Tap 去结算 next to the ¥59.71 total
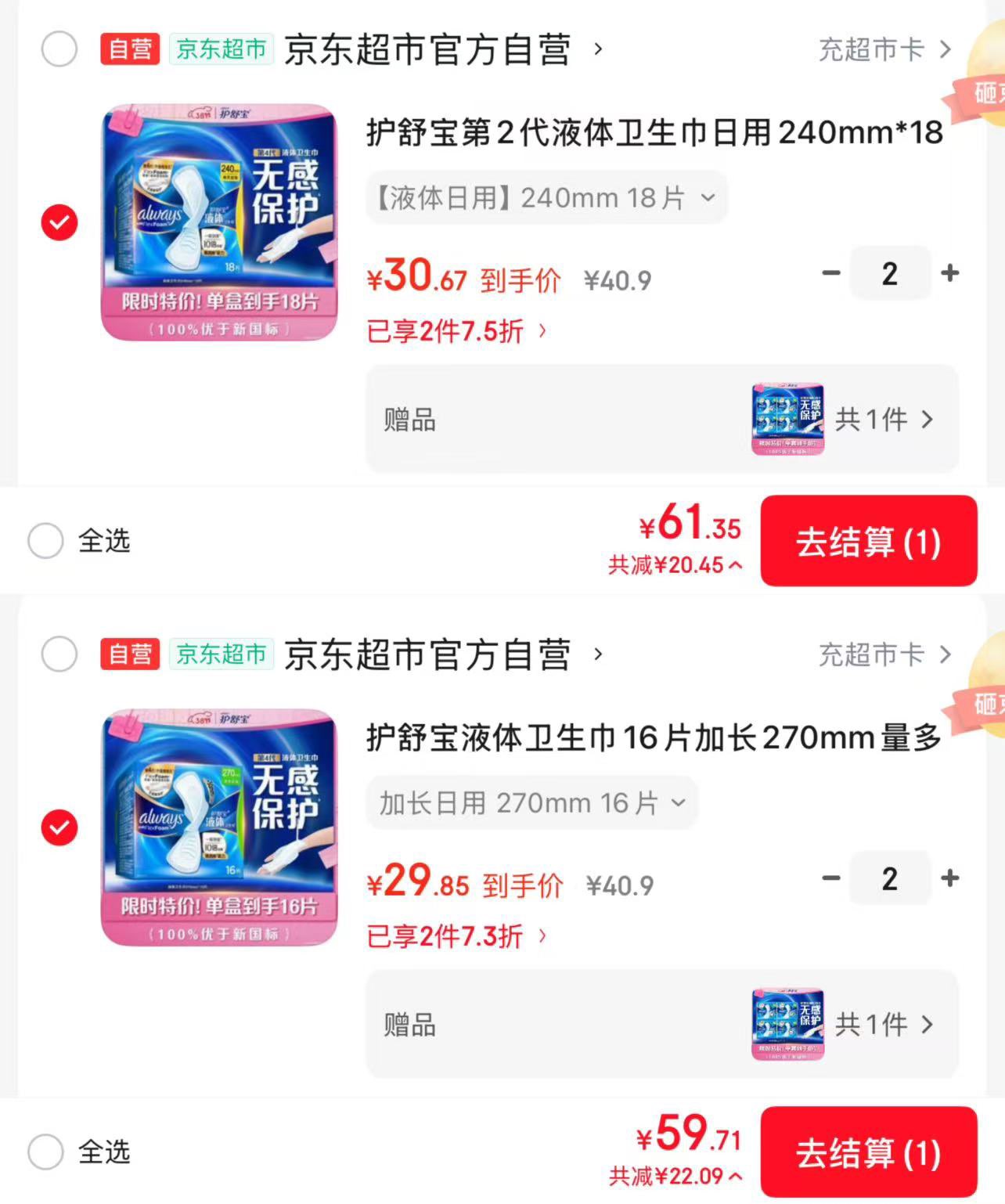 click(868, 1153)
